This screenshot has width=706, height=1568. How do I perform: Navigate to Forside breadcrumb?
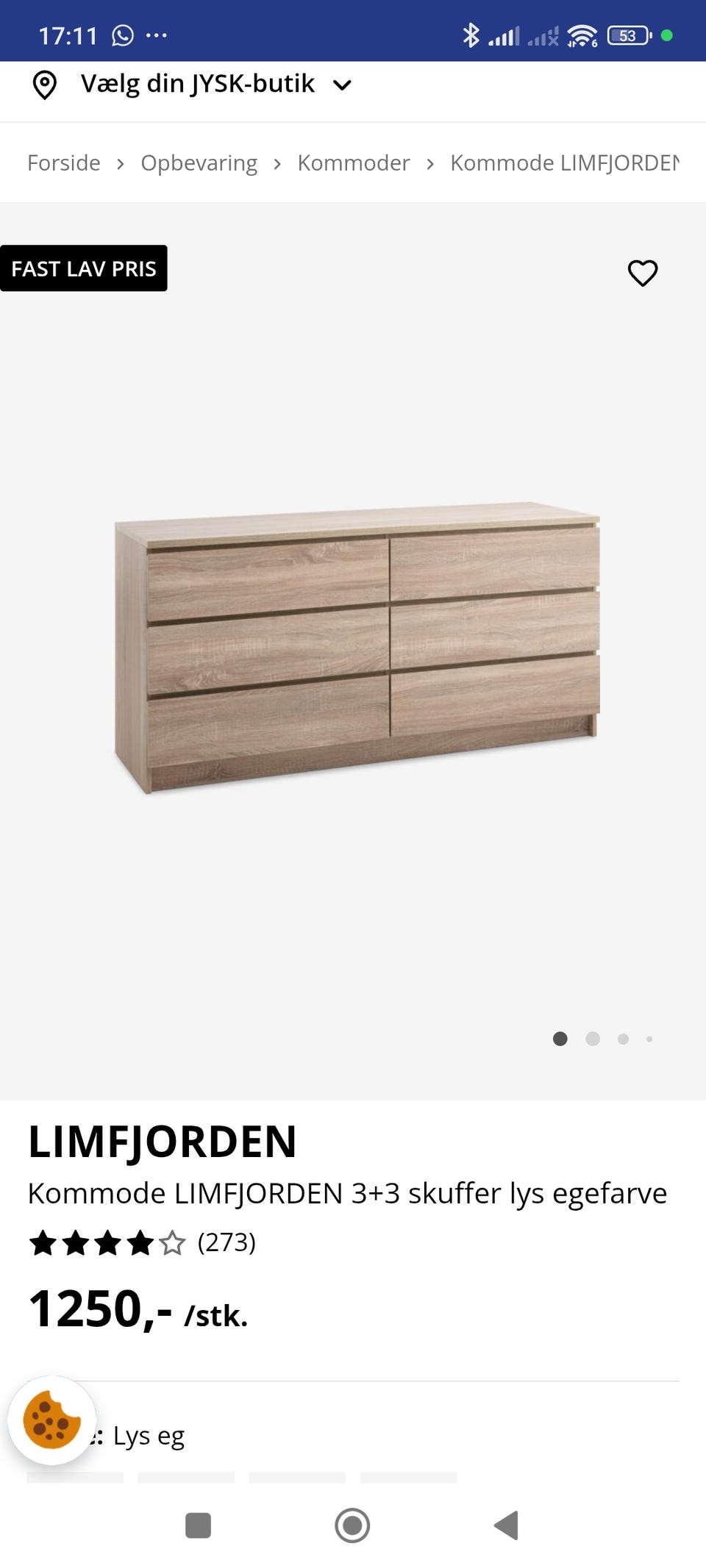tap(63, 162)
